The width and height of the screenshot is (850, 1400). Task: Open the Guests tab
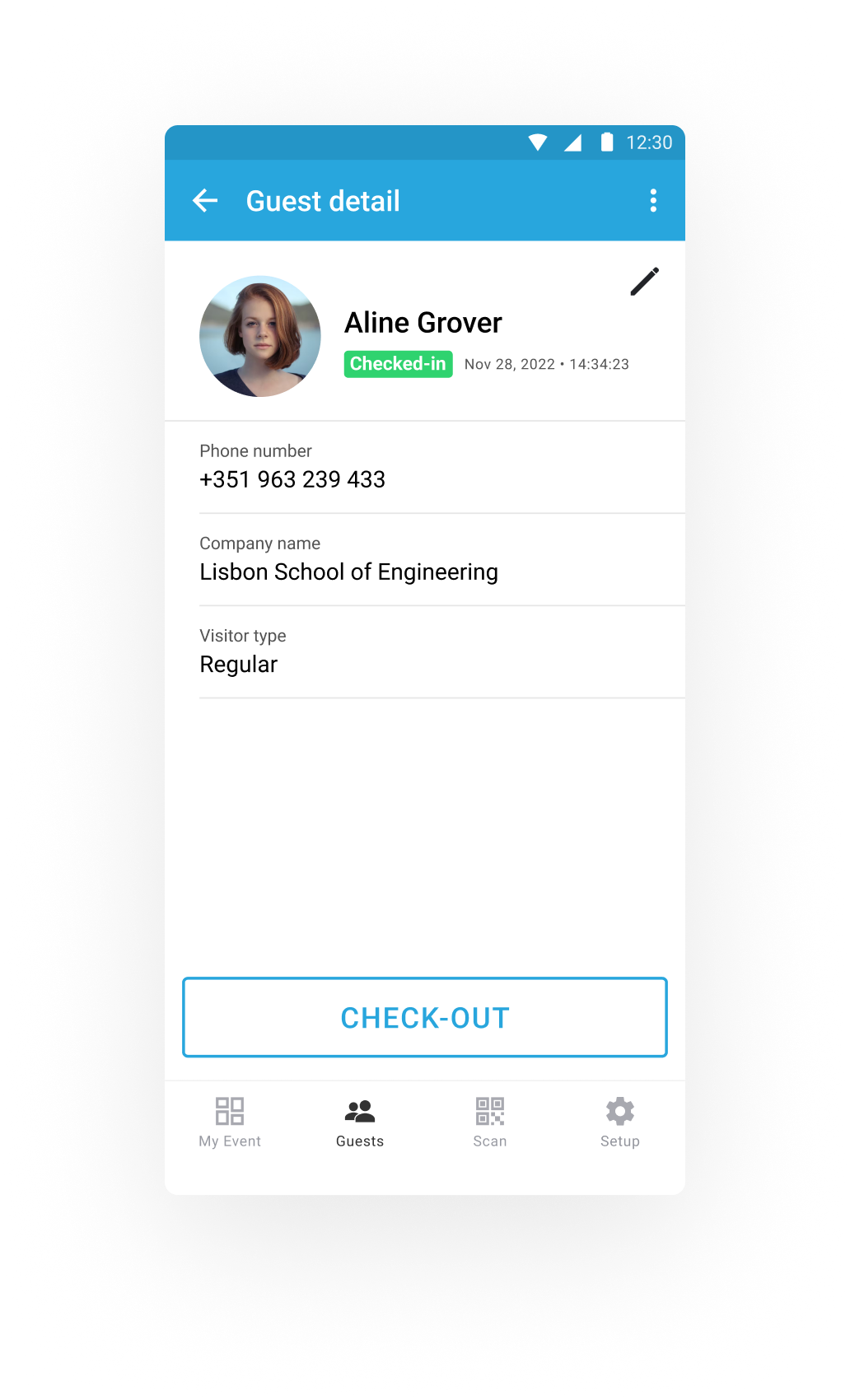pyautogui.click(x=360, y=1122)
